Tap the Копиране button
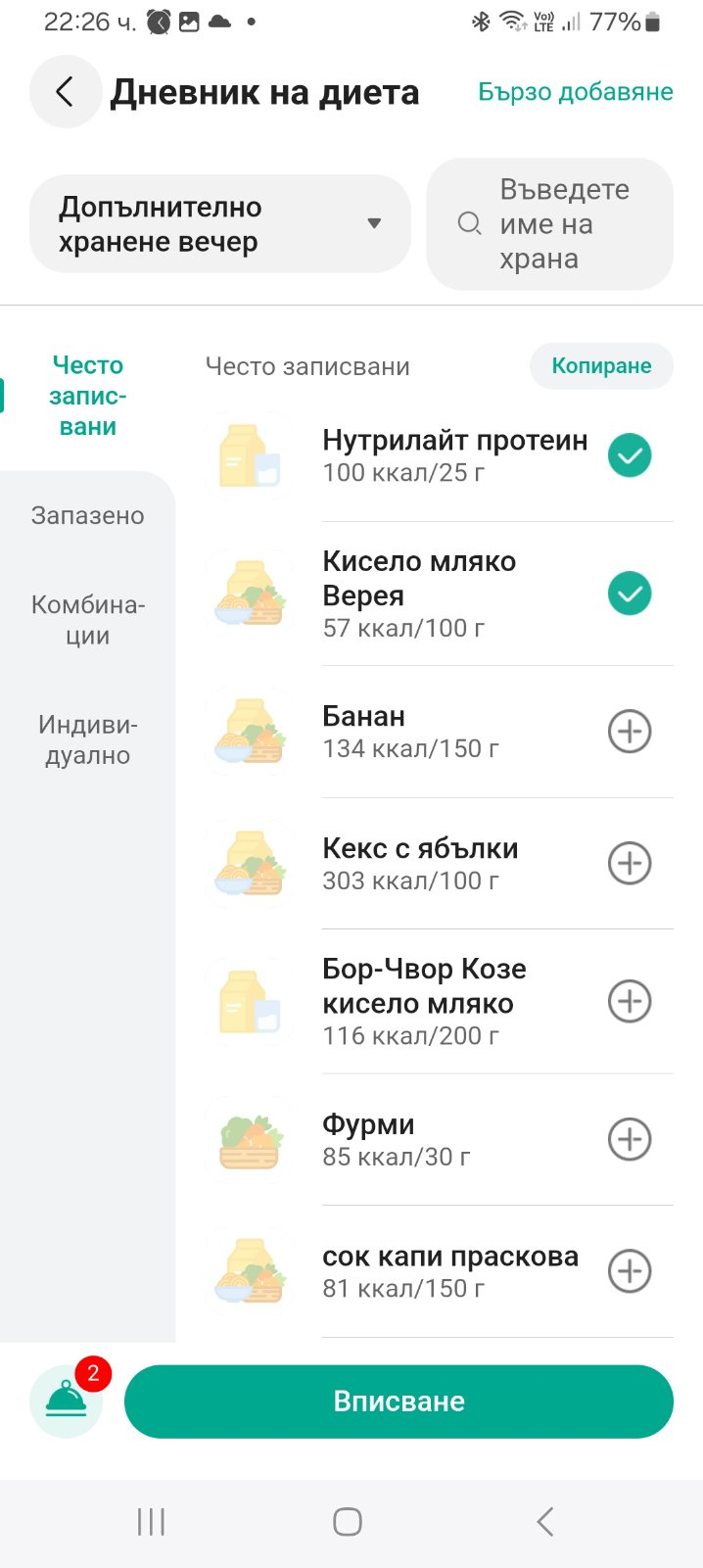703x1568 pixels. point(601,366)
